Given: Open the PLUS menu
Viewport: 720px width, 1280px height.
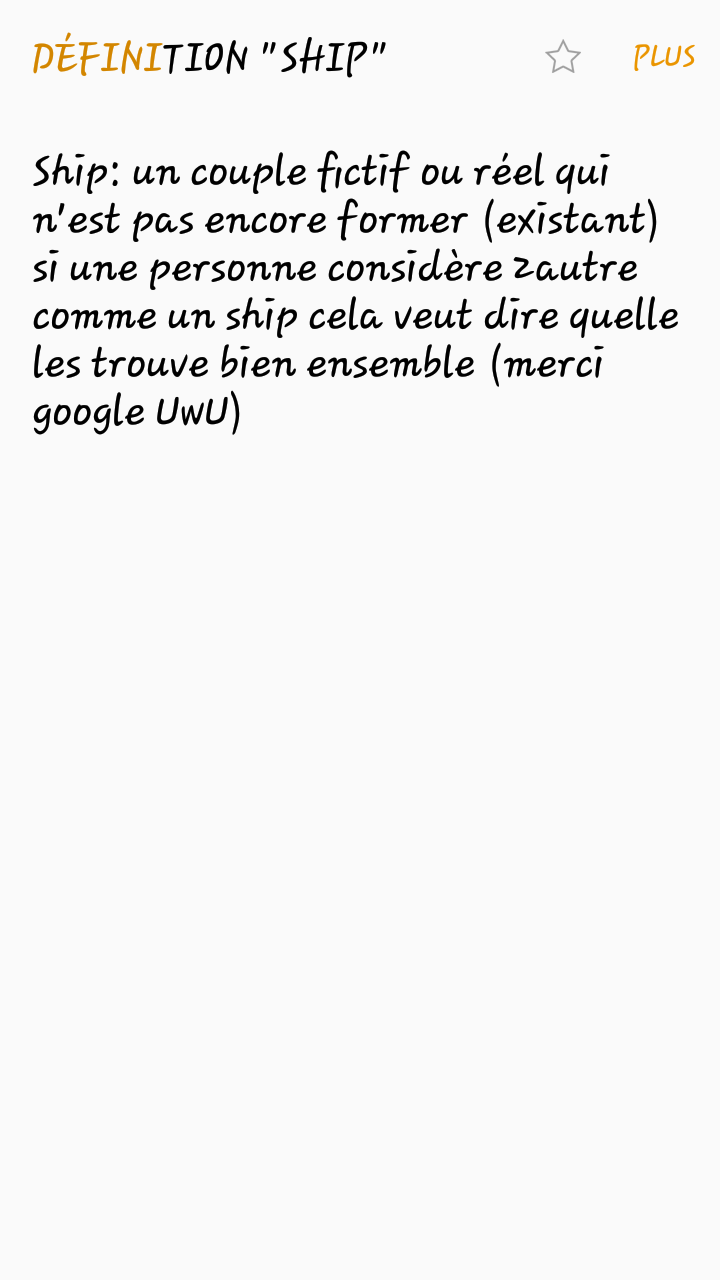Looking at the screenshot, I should click(663, 57).
